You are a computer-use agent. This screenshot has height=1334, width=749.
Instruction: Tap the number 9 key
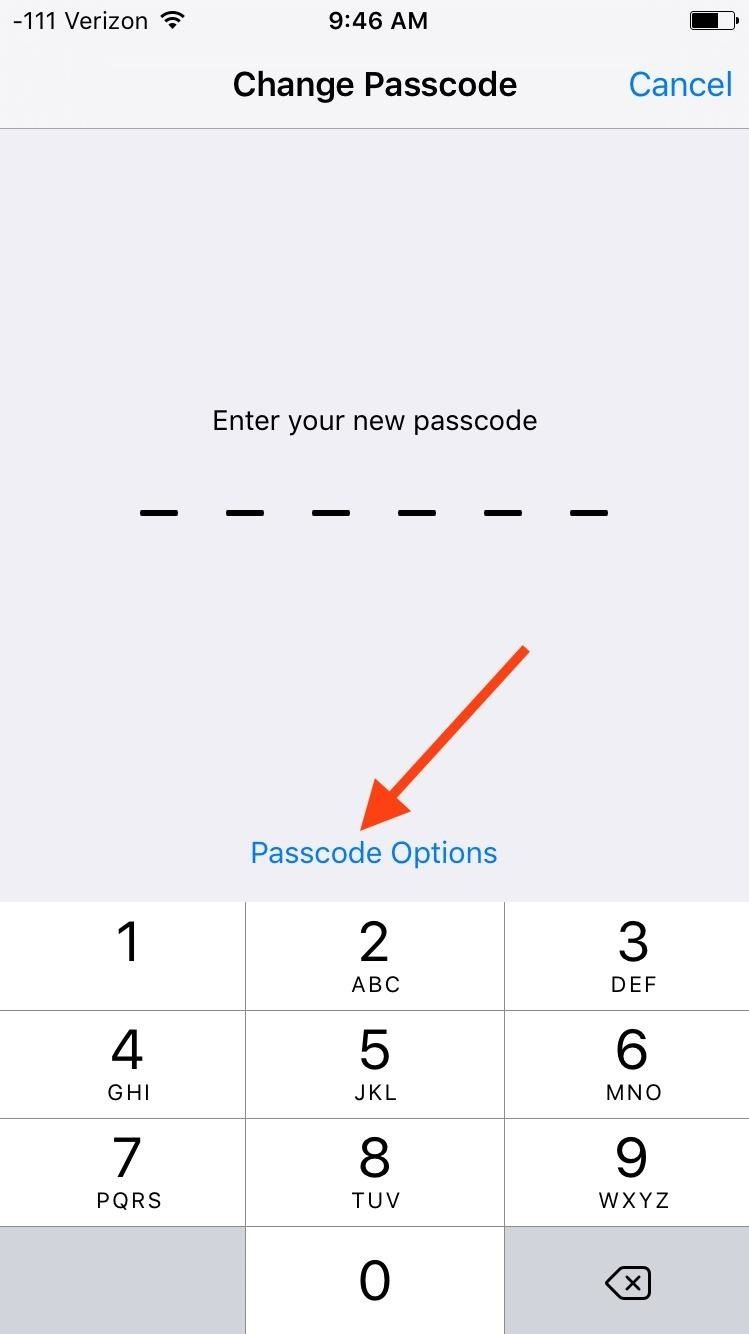631,1172
